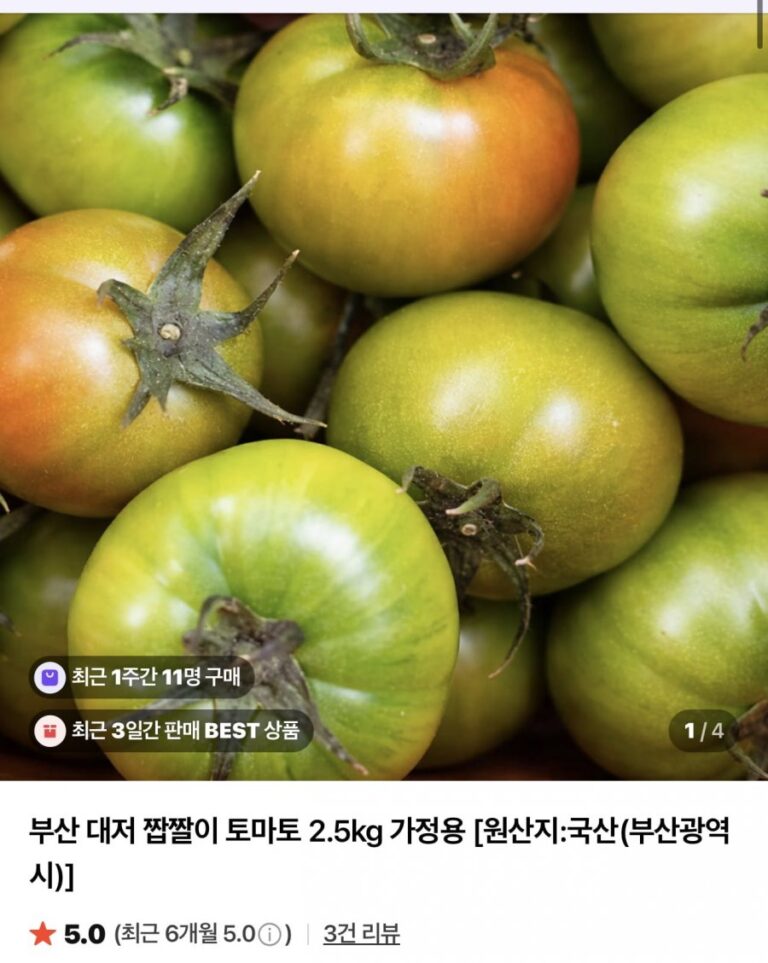
Task: Tap the info icon beside 최근 6개월 5.0
Action: coord(269,935)
